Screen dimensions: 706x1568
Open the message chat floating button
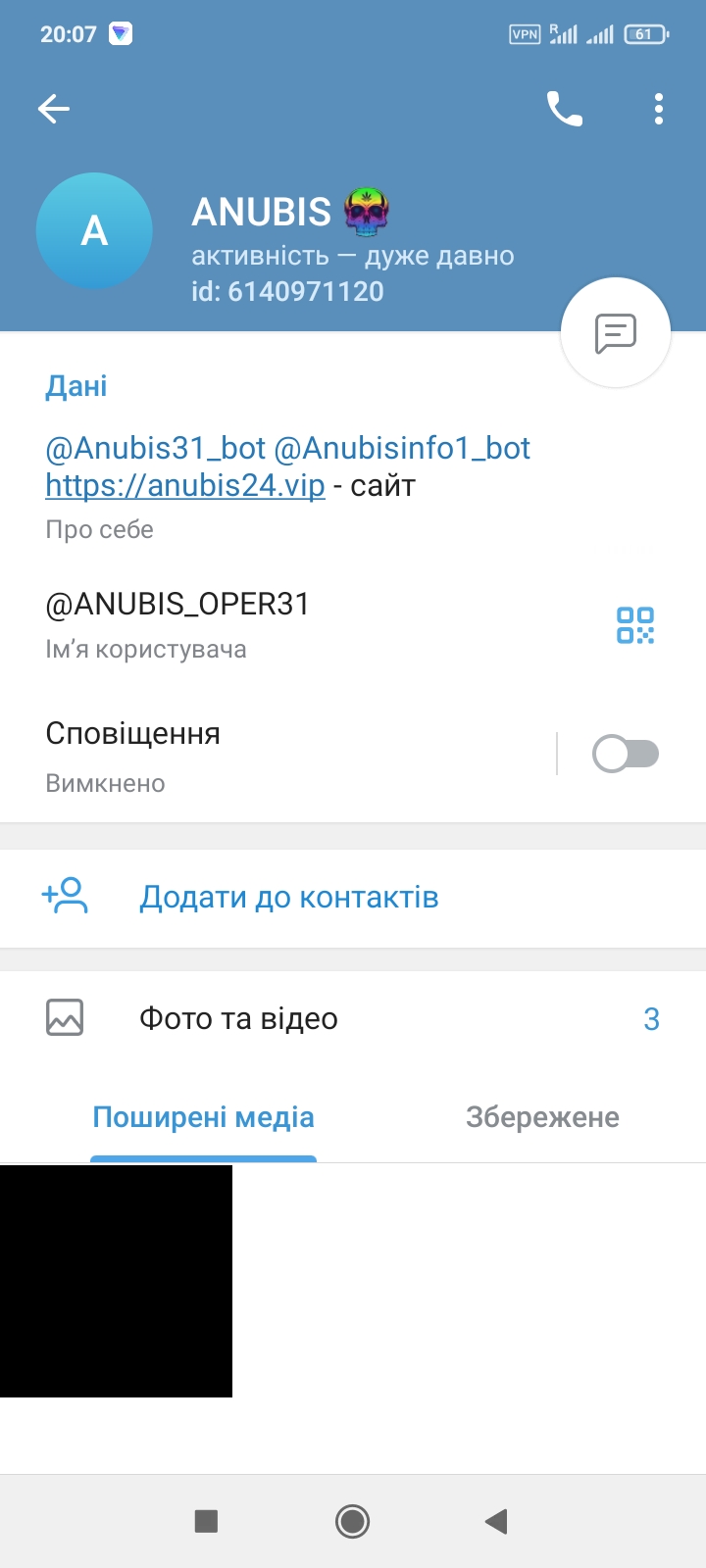coord(616,333)
